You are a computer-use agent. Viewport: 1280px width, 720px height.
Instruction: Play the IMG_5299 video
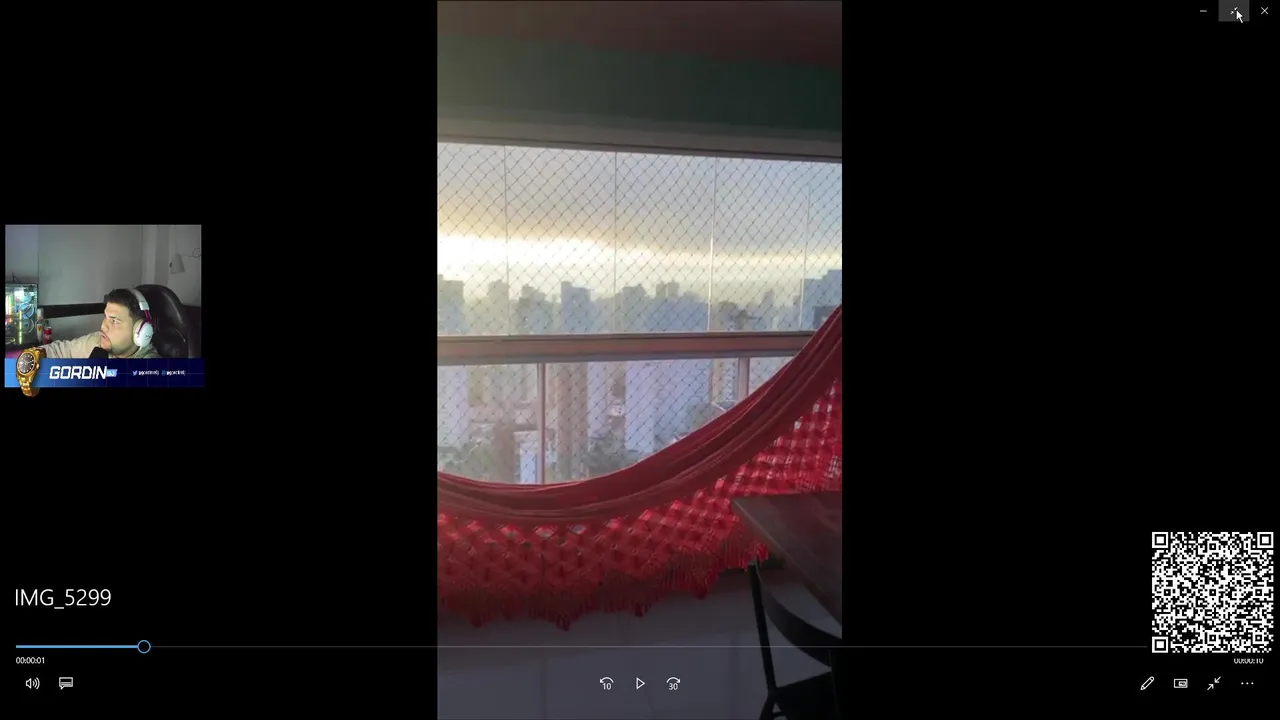640,684
